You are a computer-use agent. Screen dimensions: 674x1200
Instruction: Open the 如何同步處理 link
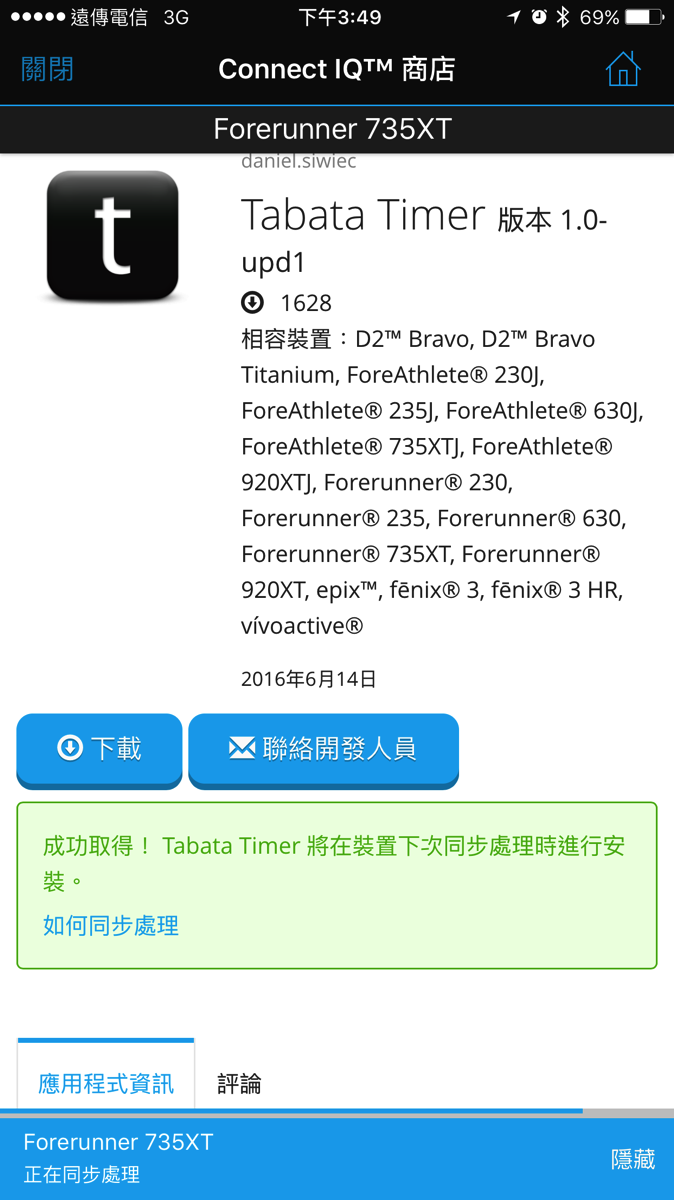[x=110, y=925]
